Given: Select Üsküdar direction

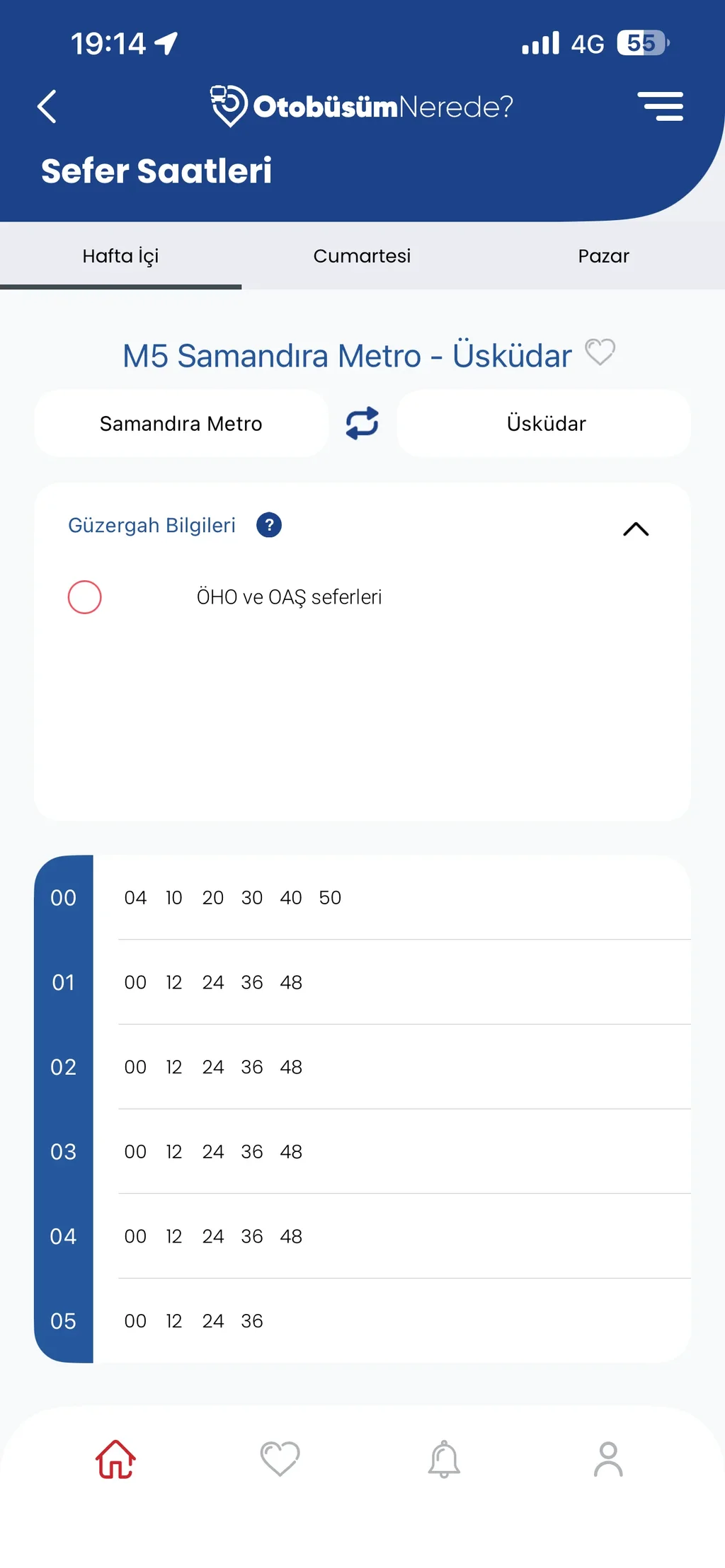Looking at the screenshot, I should 545,424.
